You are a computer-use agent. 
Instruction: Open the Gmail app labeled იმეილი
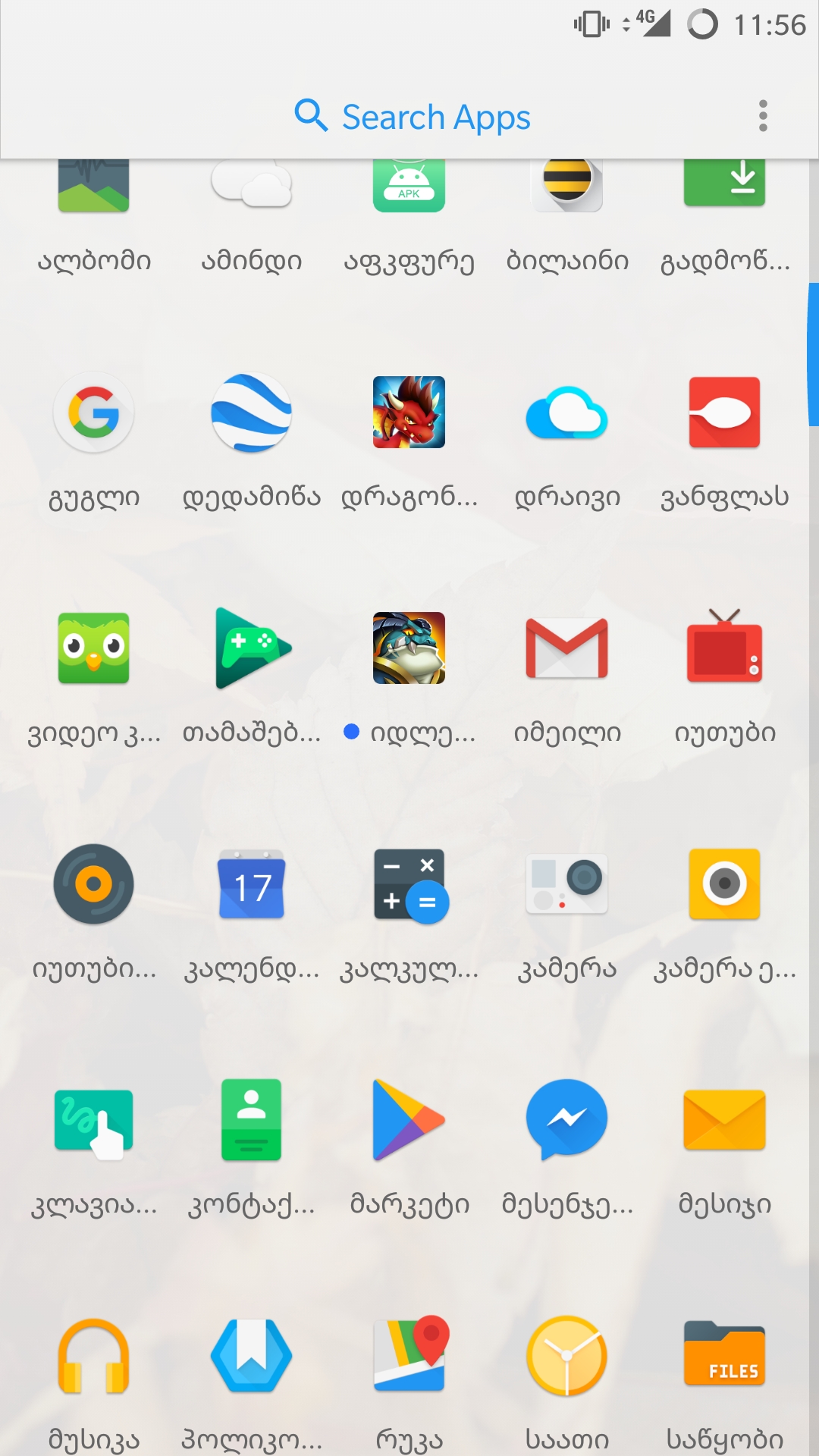coord(566,648)
